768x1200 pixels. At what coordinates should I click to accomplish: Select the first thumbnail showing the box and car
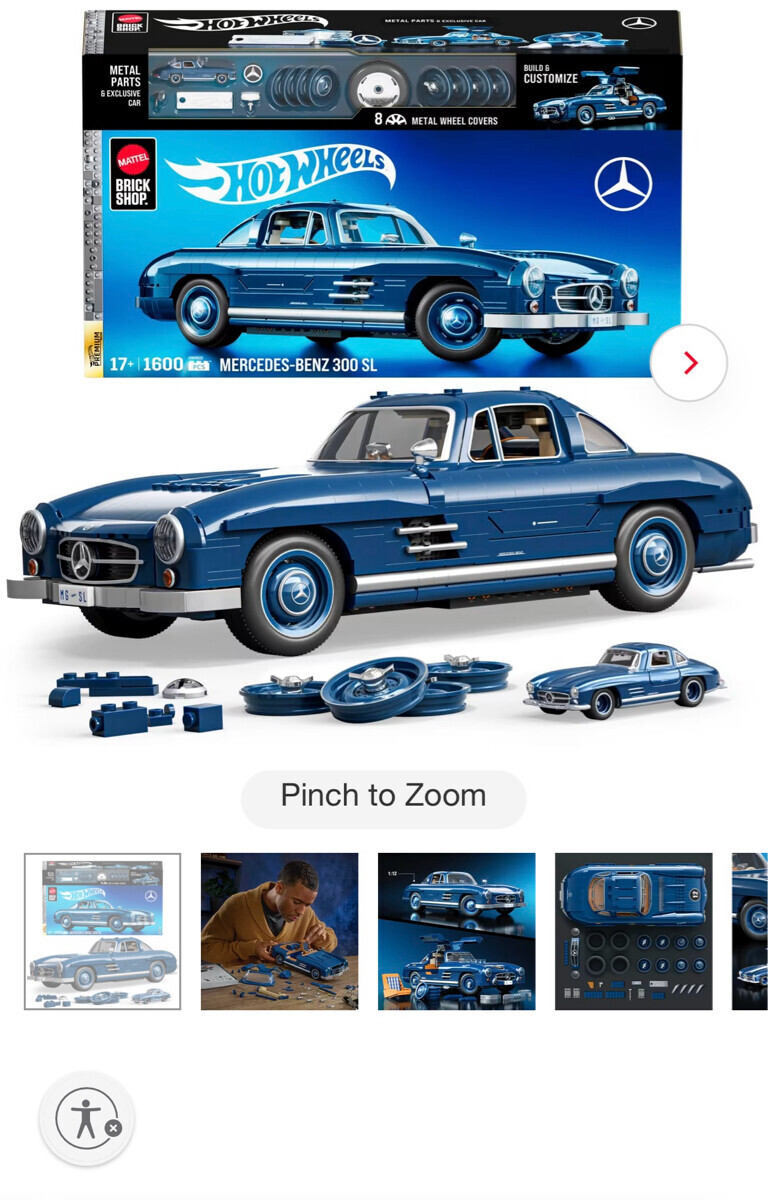tap(103, 931)
